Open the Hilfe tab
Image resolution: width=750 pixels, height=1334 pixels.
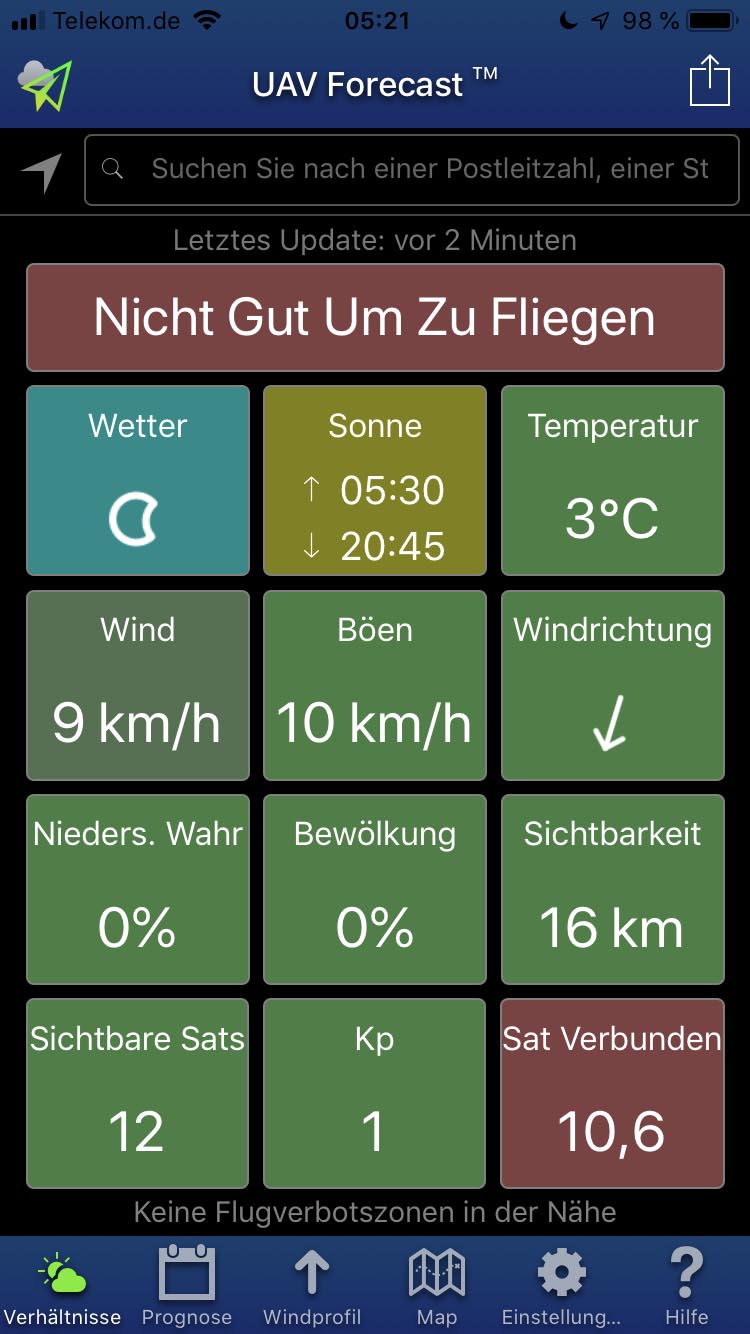pyautogui.click(x=686, y=1288)
